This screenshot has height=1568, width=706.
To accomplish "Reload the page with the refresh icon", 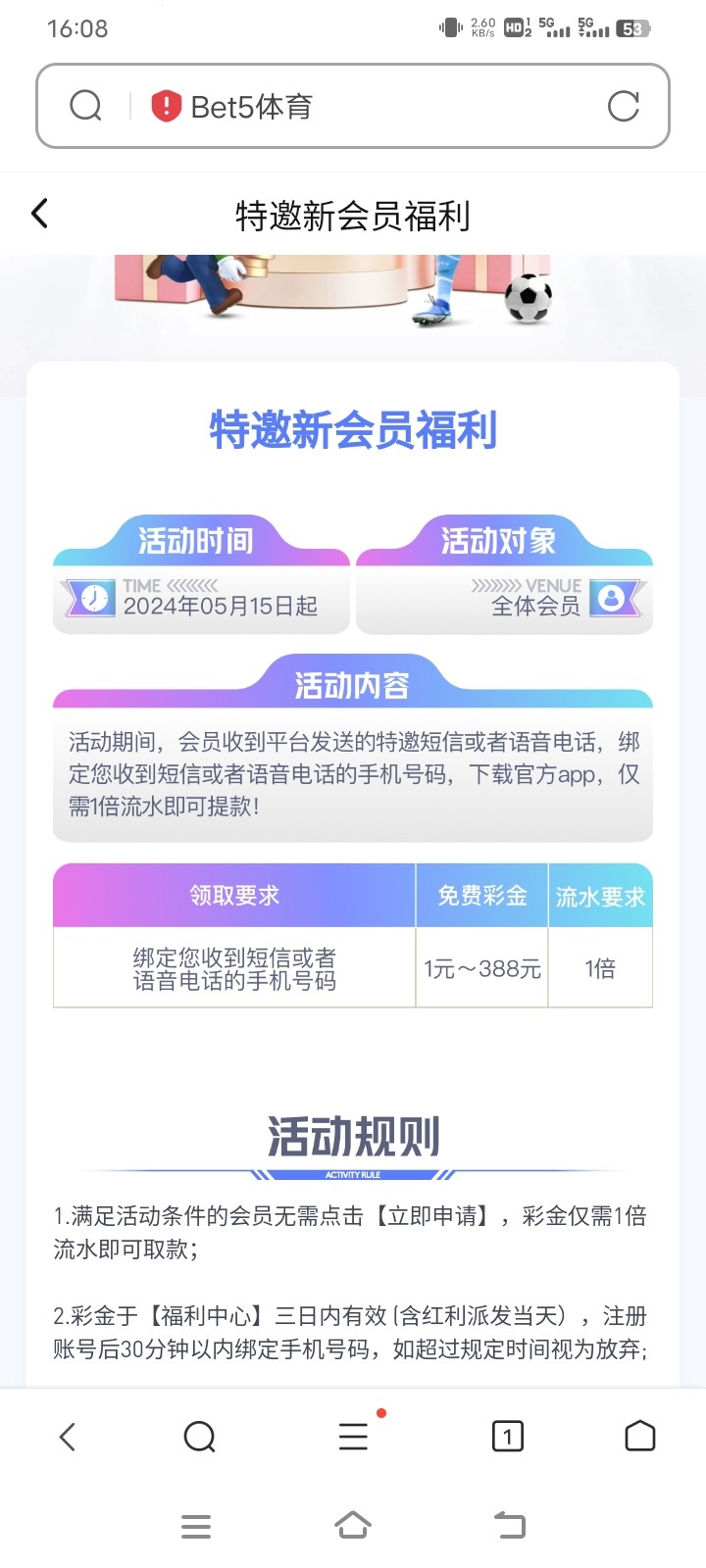I will tap(623, 106).
